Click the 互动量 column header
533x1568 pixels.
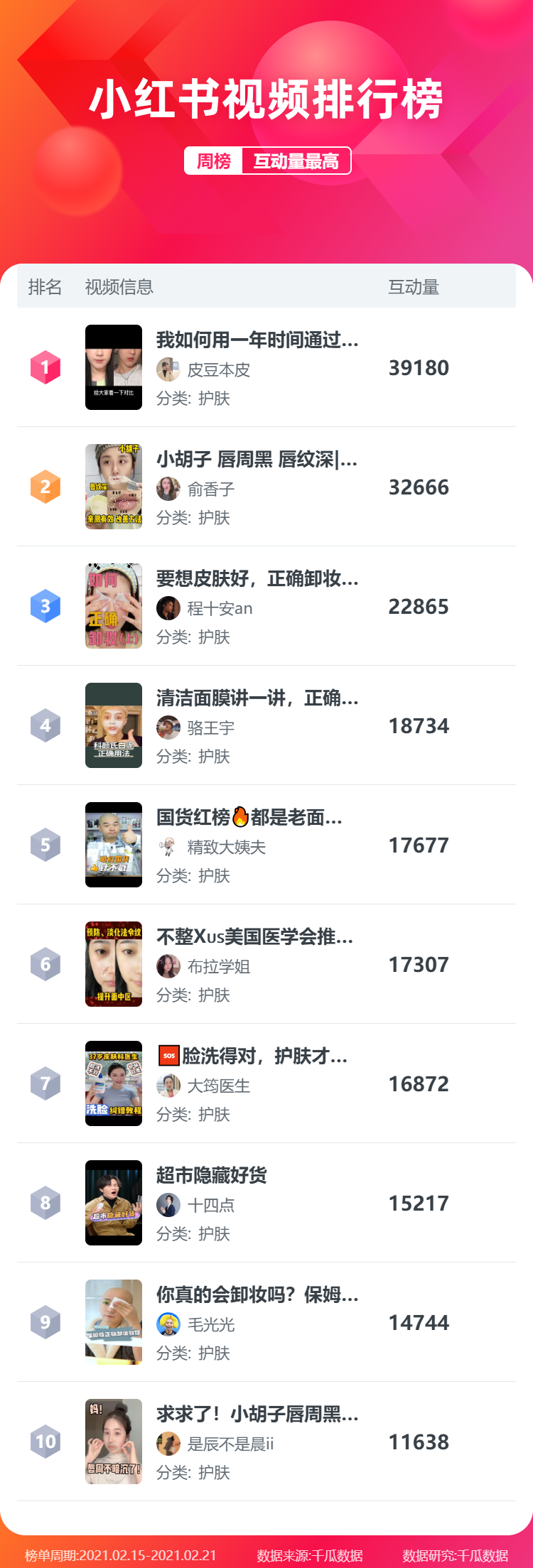(x=413, y=287)
